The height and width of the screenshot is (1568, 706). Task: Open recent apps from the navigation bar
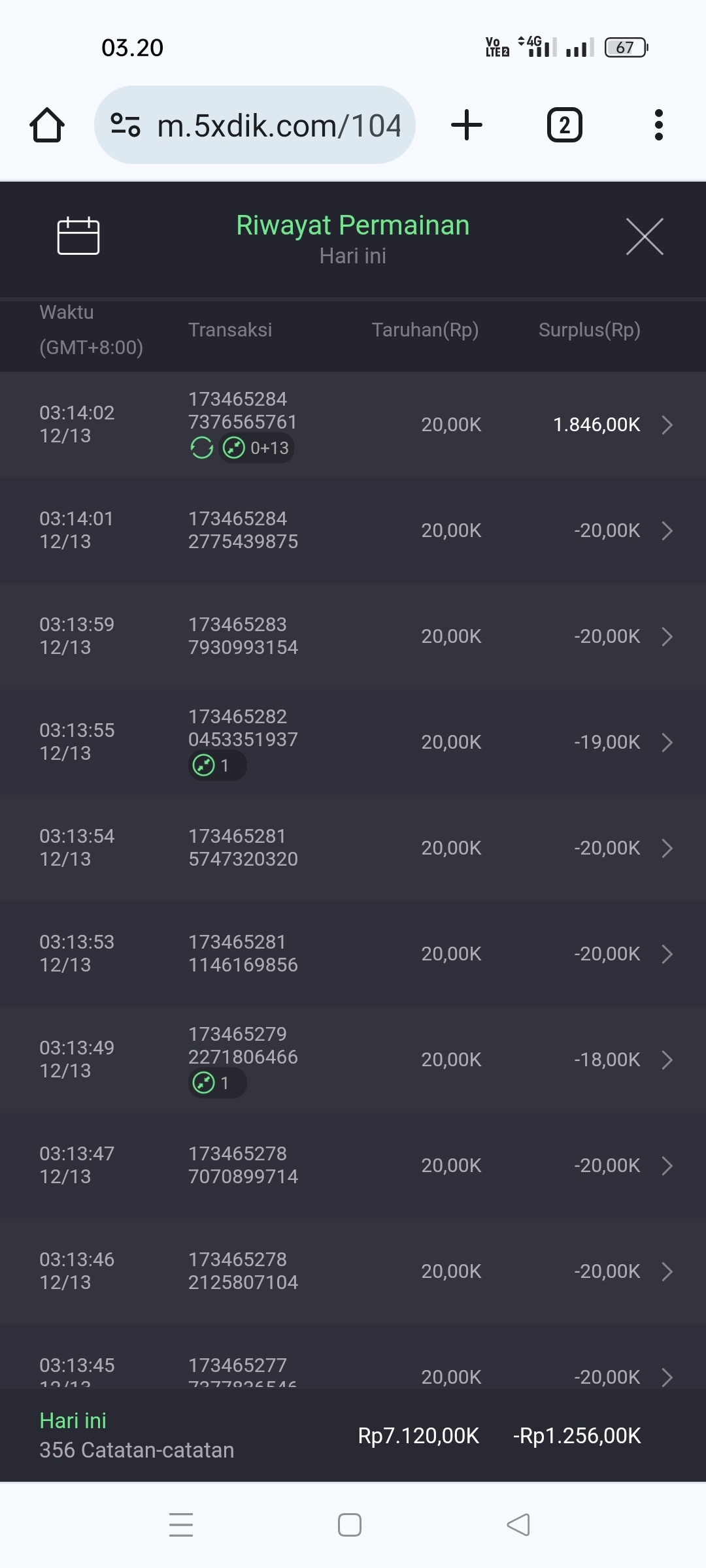[x=181, y=1525]
